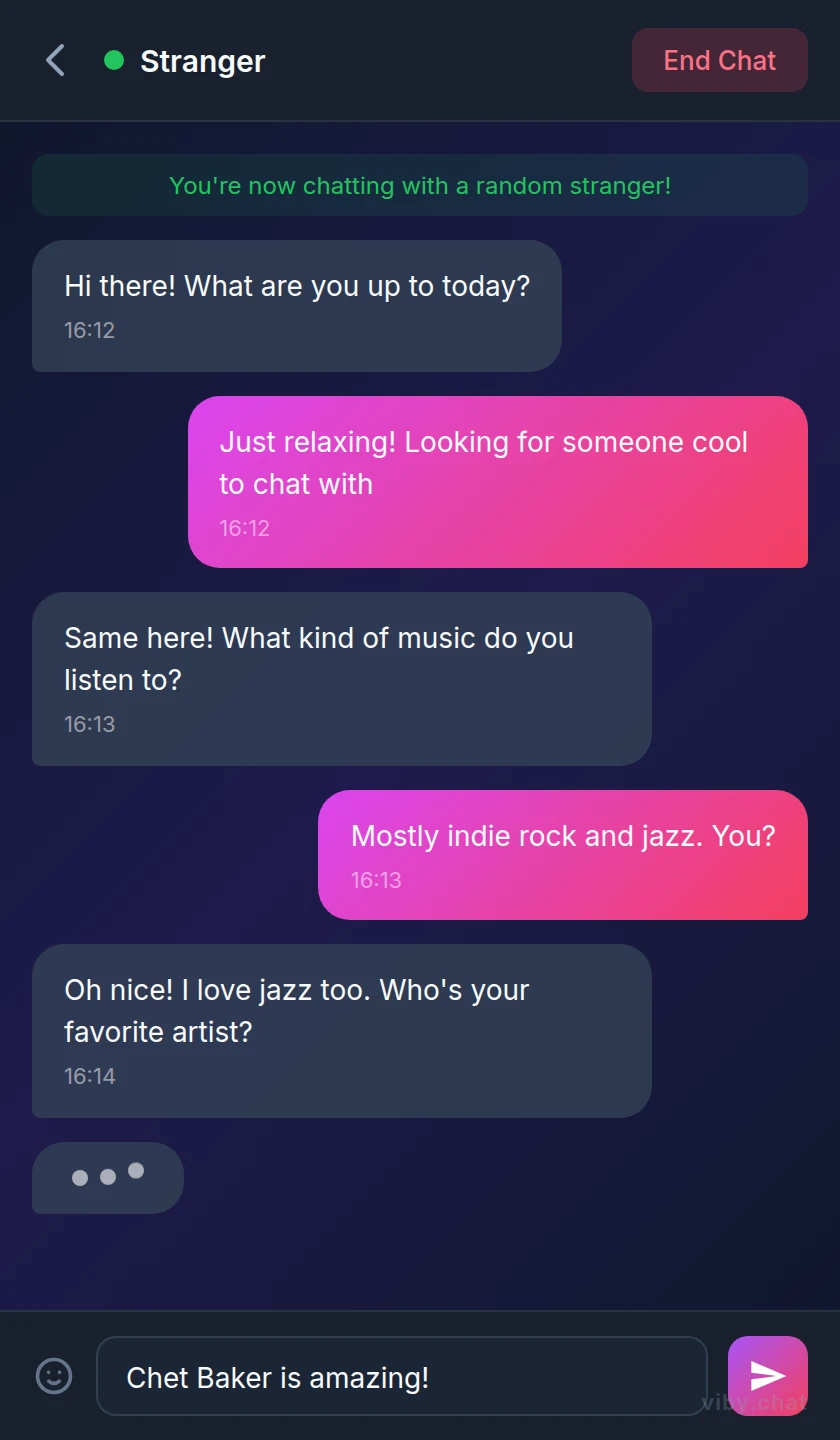Click the typing indicator bubble
Screen dimensions: 840x1440
[x=108, y=1177]
